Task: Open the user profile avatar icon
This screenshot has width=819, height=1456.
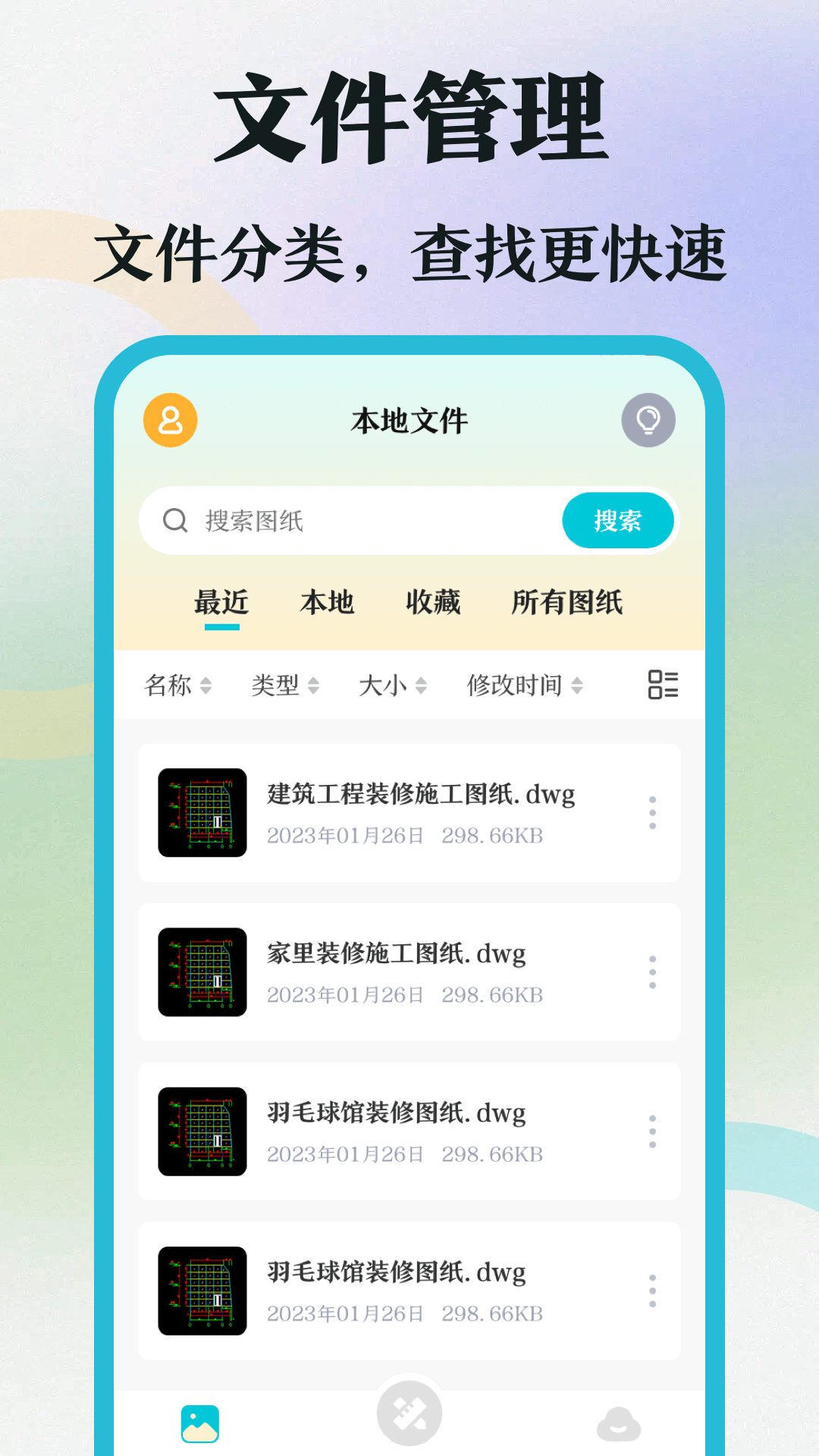Action: pyautogui.click(x=169, y=420)
